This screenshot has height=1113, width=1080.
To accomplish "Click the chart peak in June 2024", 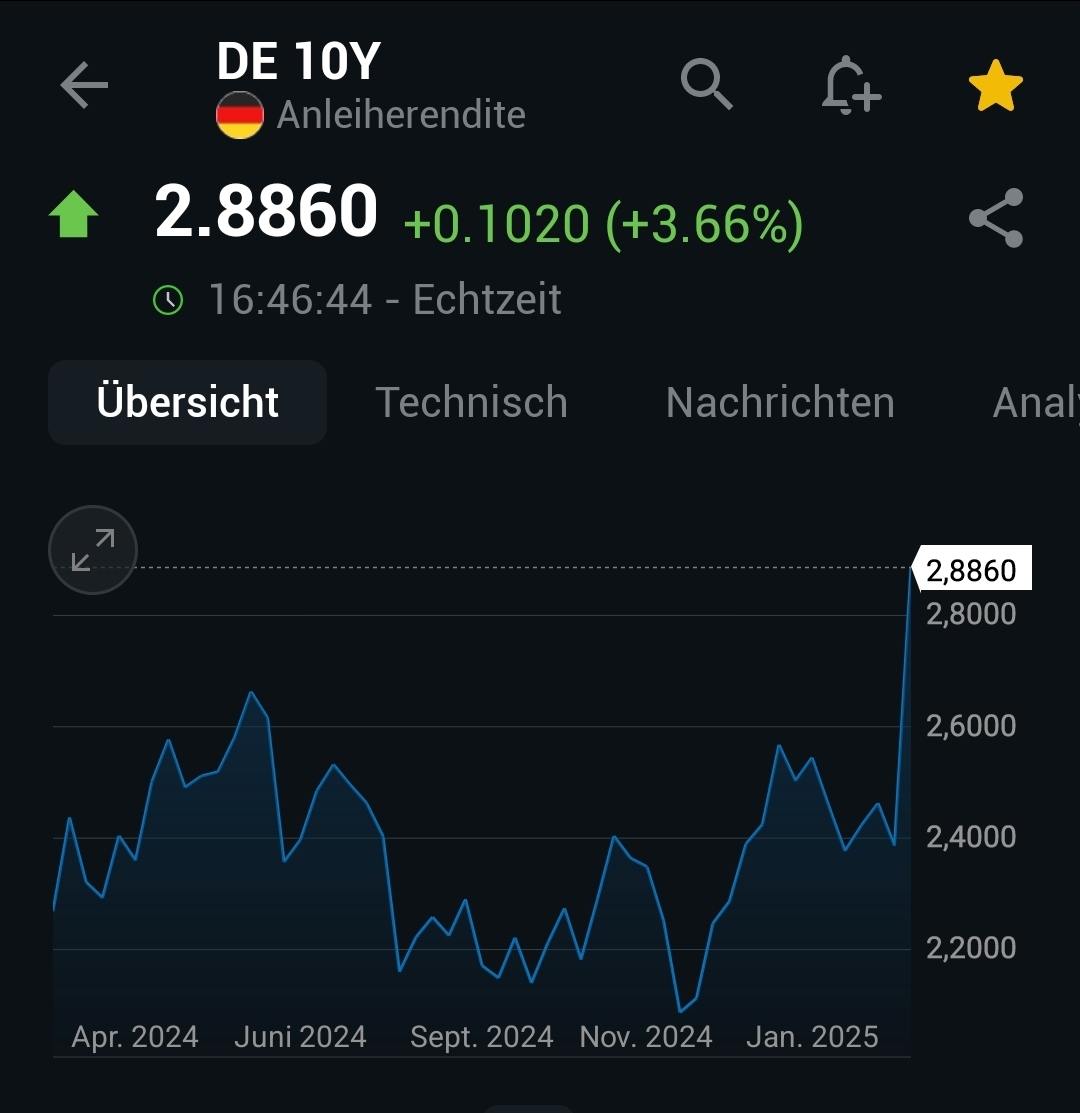I will [252, 694].
